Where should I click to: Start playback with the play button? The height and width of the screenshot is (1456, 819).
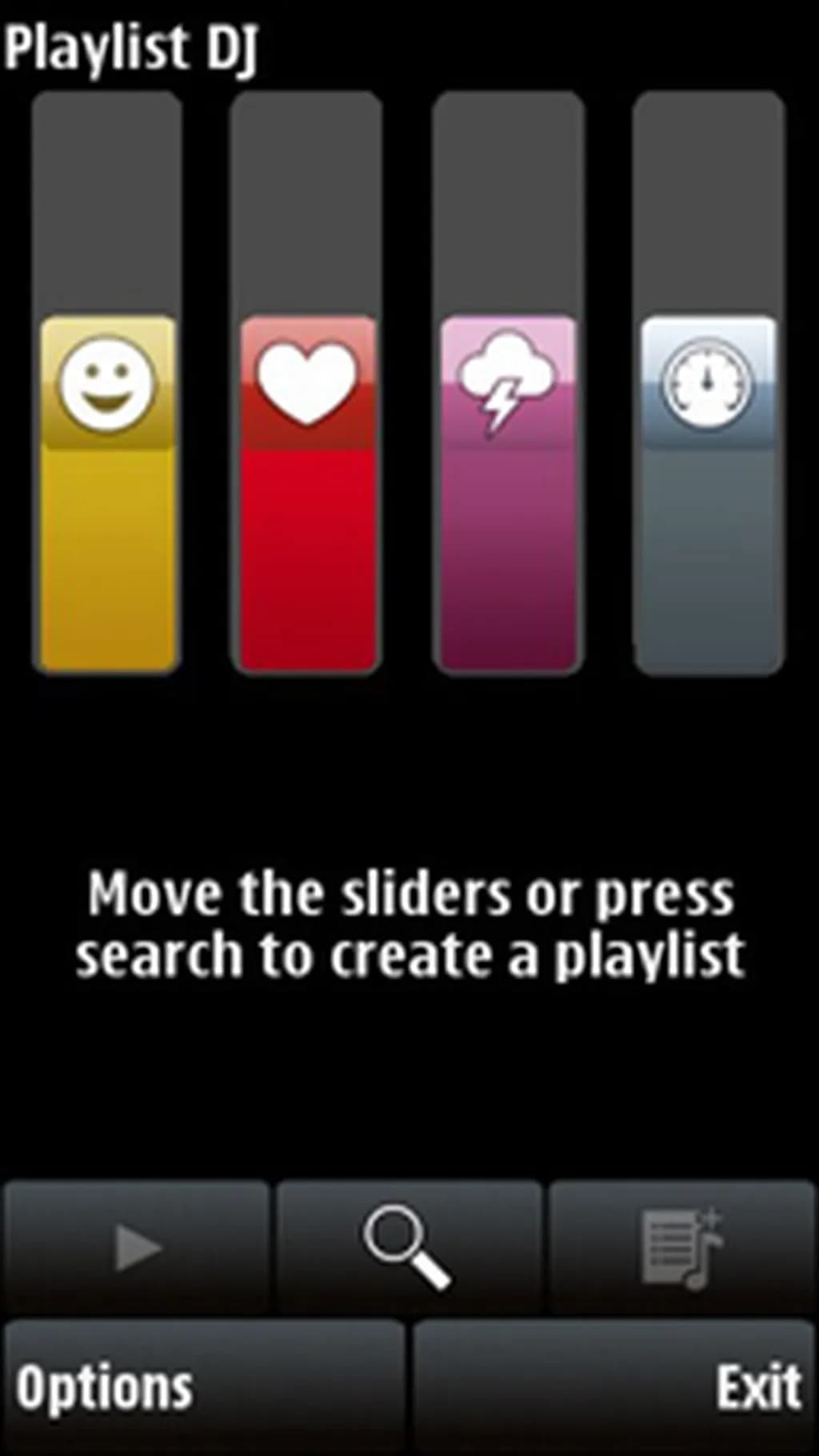[x=137, y=1246]
